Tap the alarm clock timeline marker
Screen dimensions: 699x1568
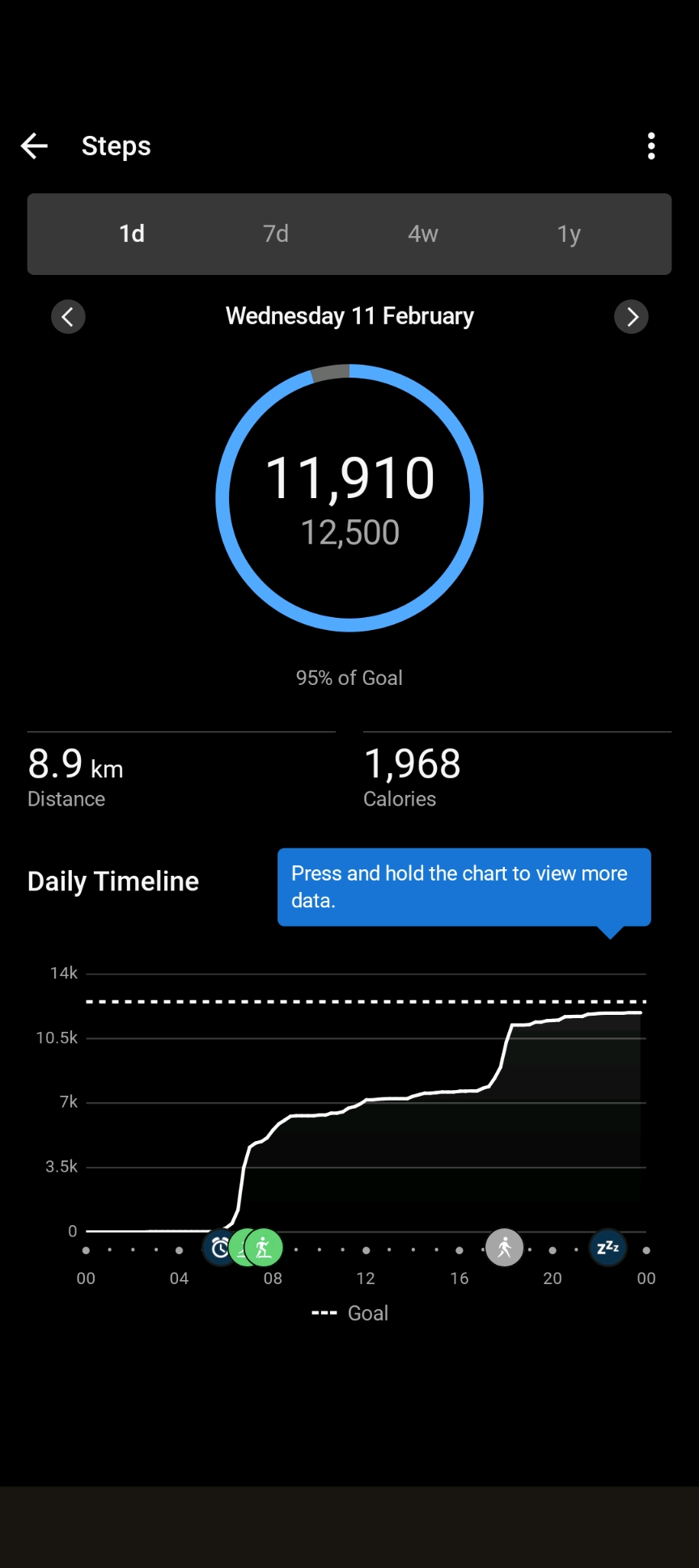pos(217,1249)
